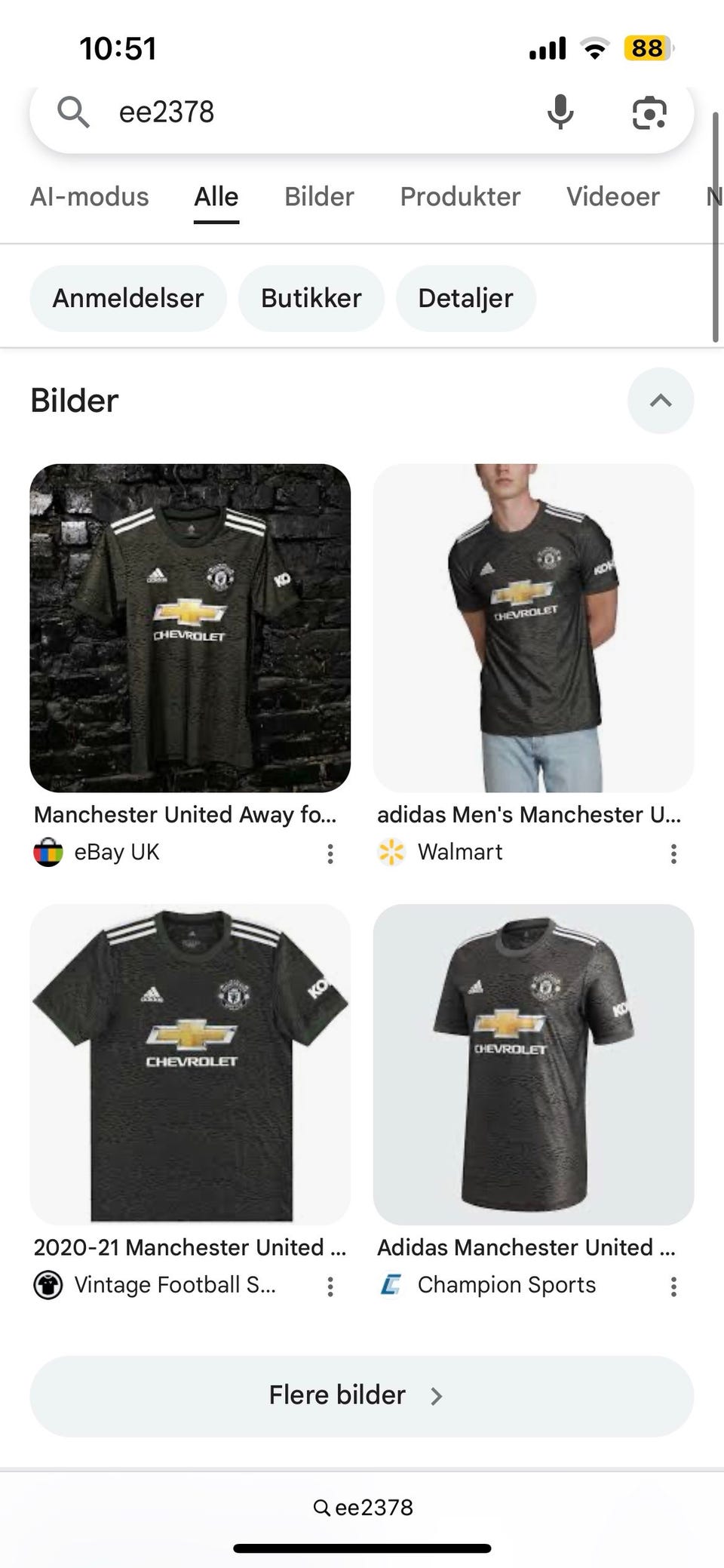724x1568 pixels.
Task: Tap Flere bilder to see more images
Action: [362, 1396]
